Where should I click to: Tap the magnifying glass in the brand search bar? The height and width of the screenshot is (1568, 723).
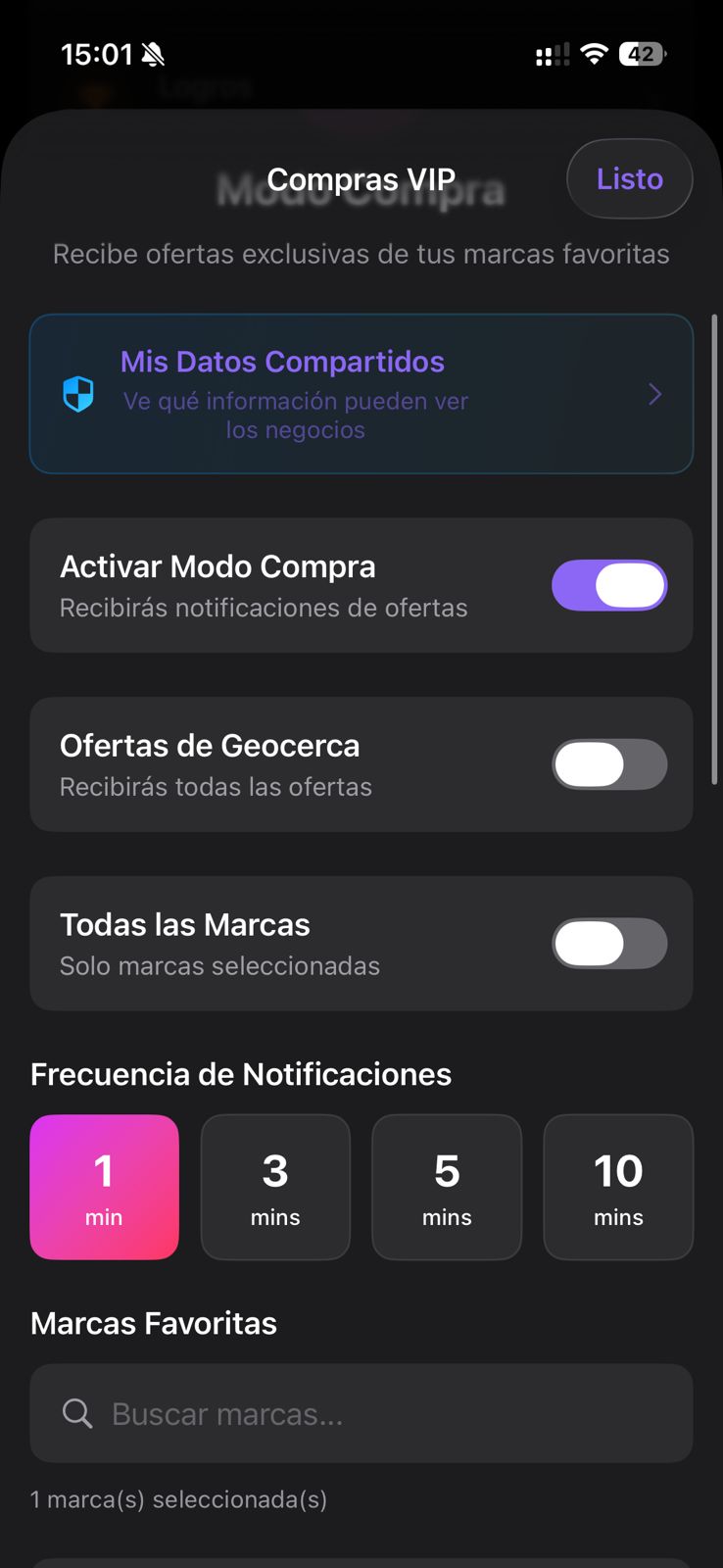pyautogui.click(x=76, y=1413)
